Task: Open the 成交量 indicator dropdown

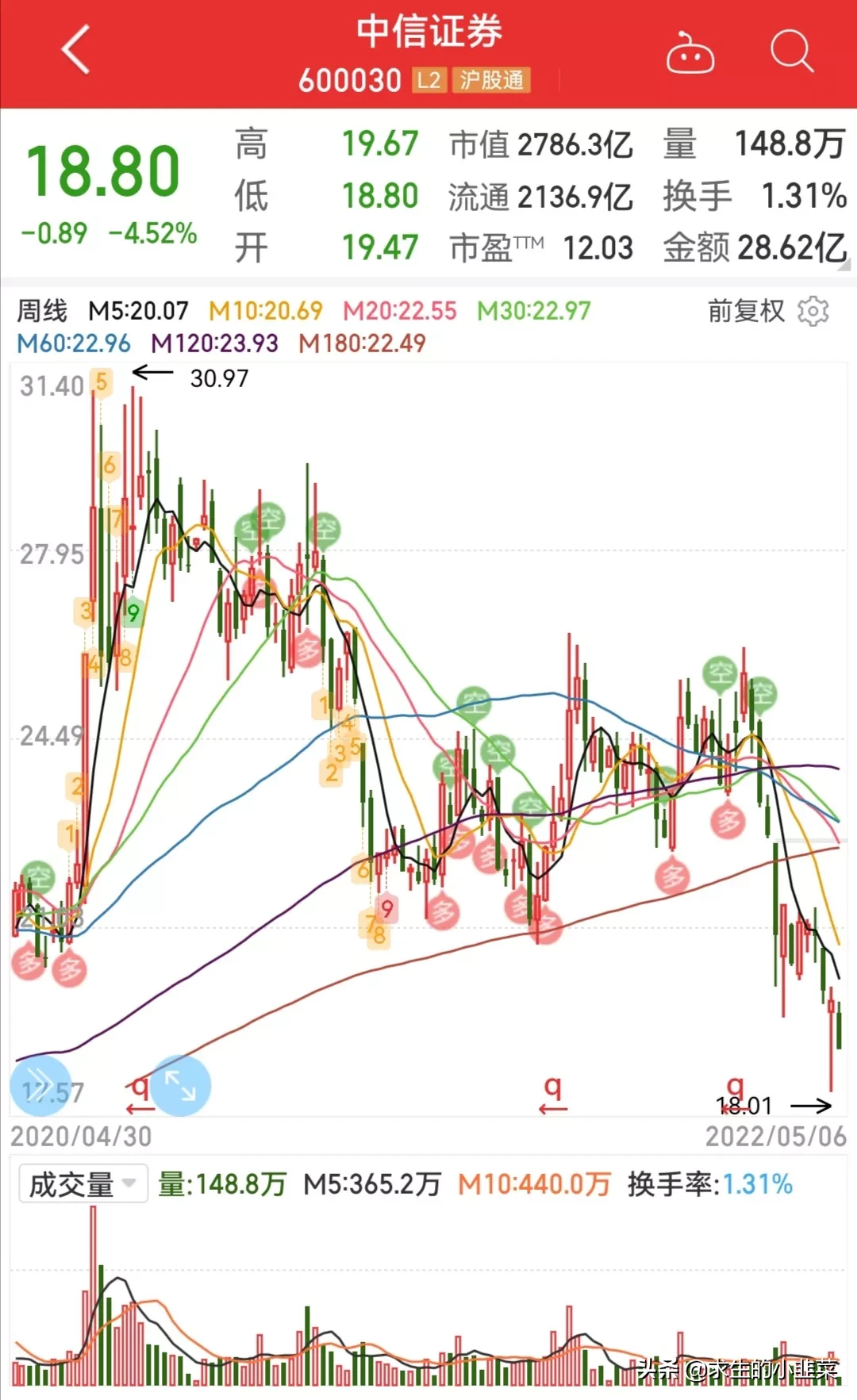Action: (x=83, y=1184)
